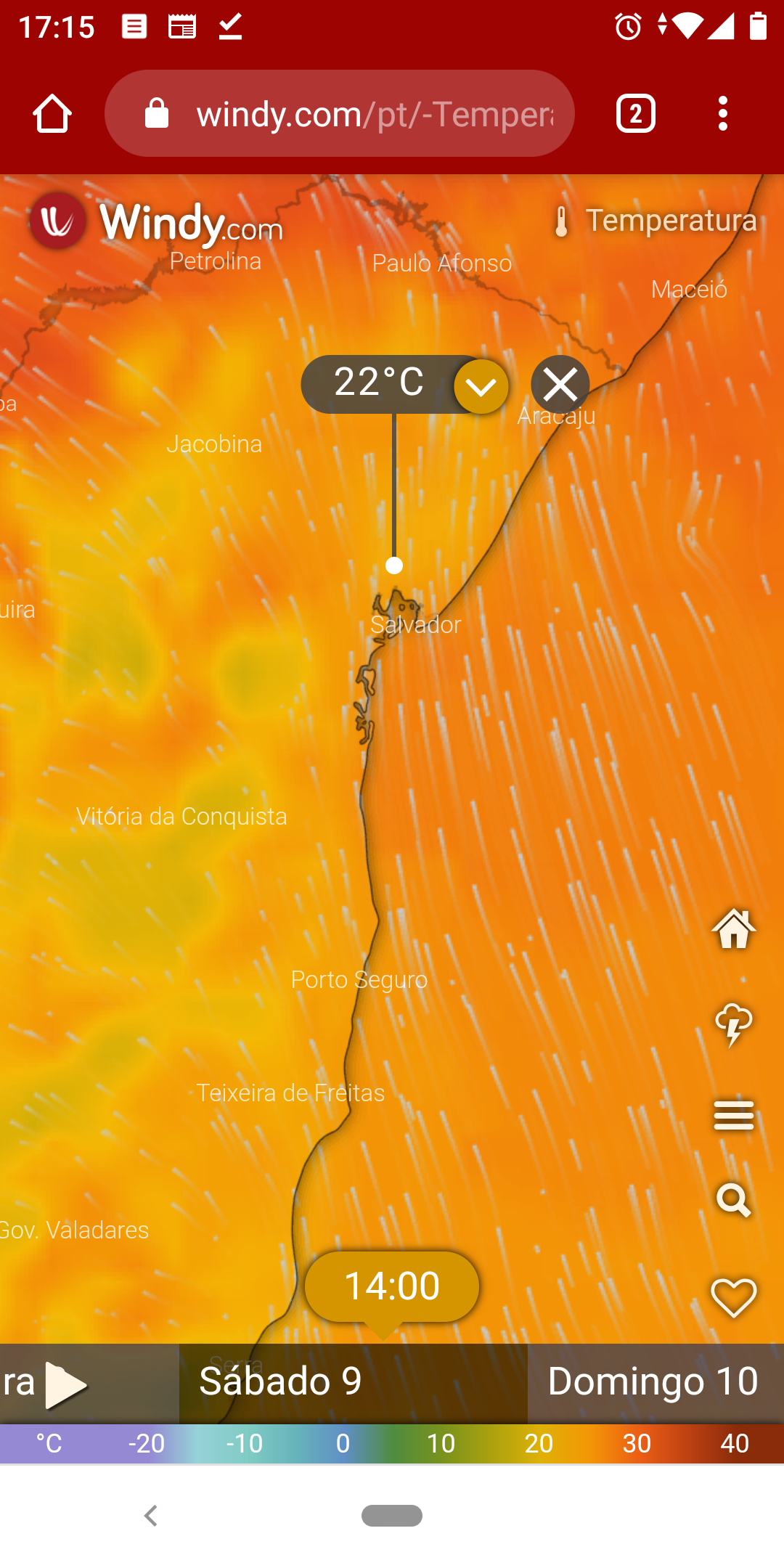Tap the system back arrow
This screenshot has height=1568, width=784.
(151, 1516)
